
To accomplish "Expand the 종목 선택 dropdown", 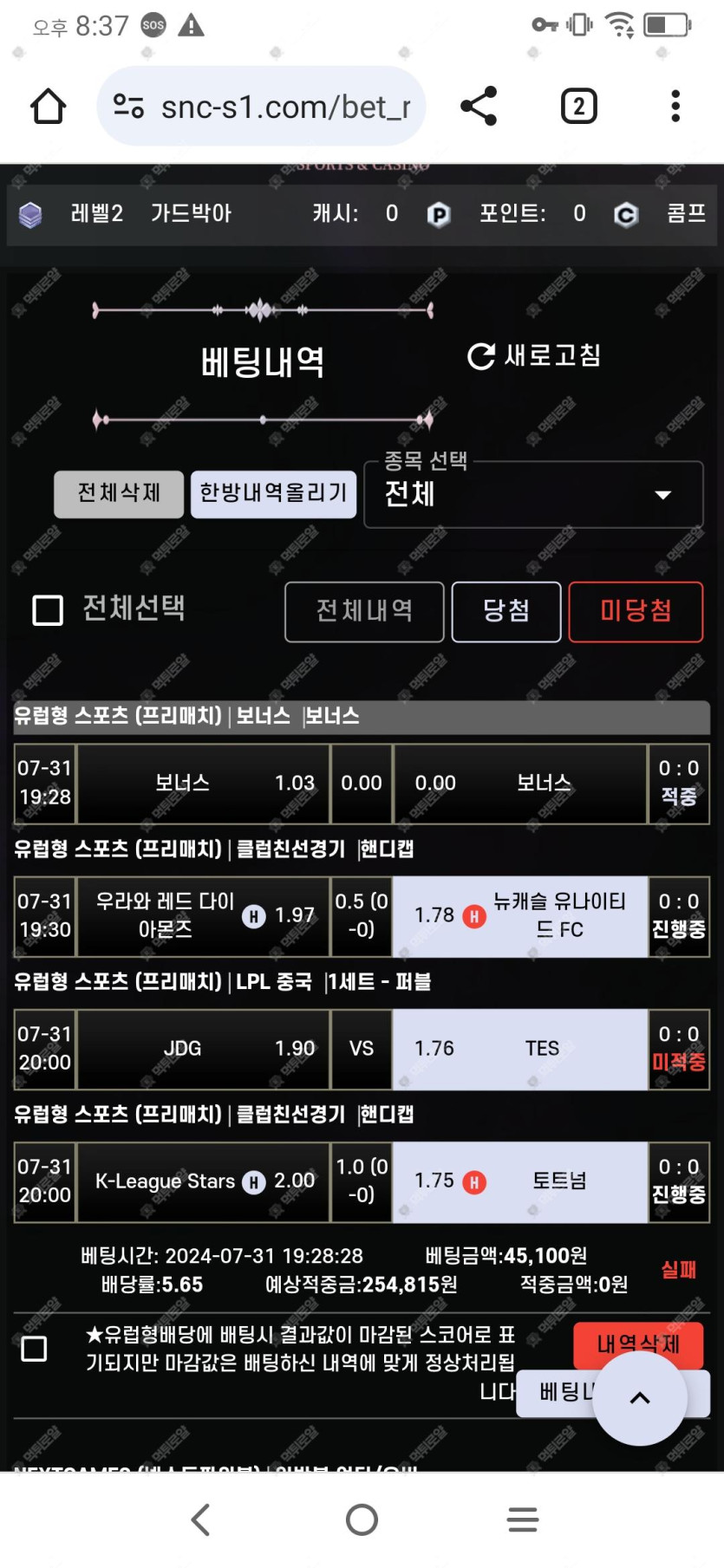I will pos(533,494).
